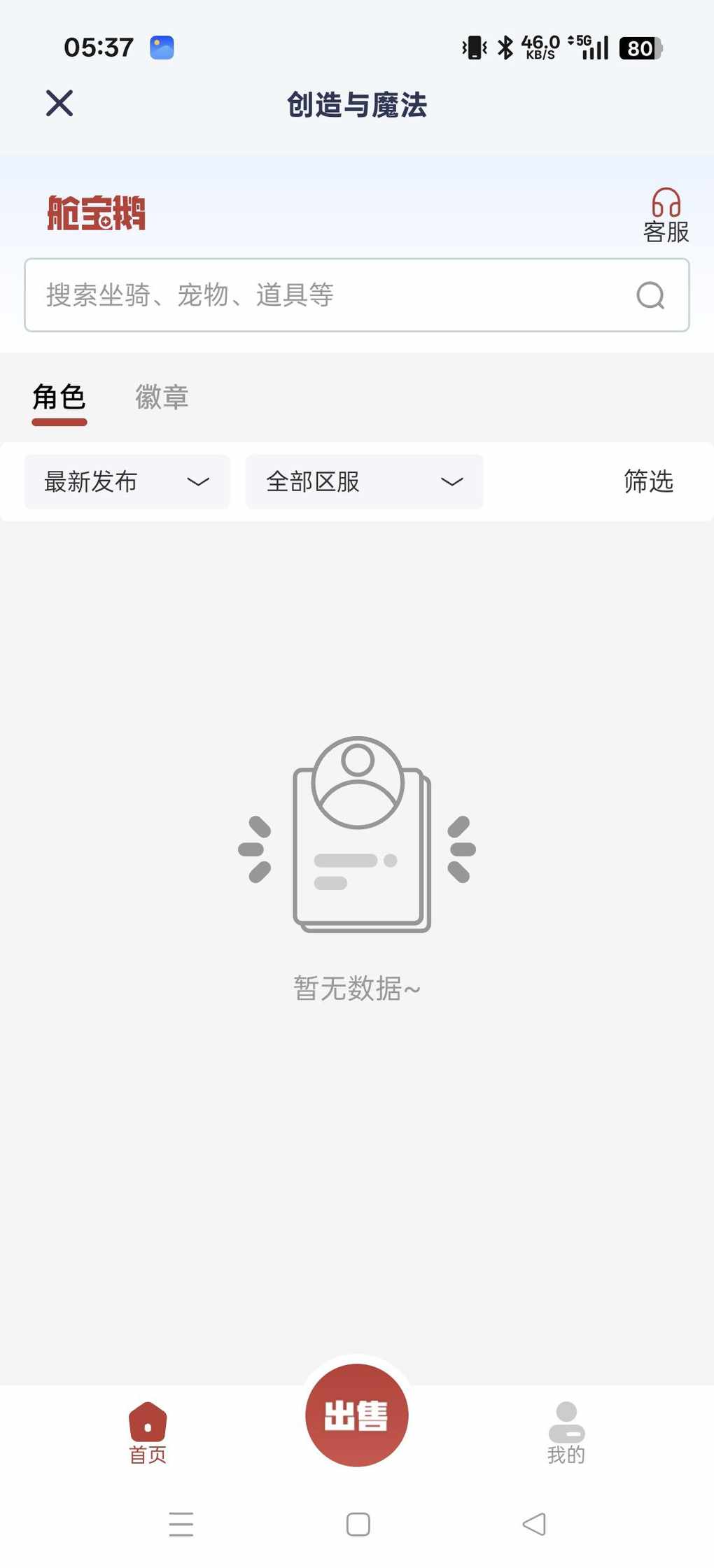Image resolution: width=714 pixels, height=1568 pixels.
Task: Open the 筛选 filter options
Action: pyautogui.click(x=648, y=481)
